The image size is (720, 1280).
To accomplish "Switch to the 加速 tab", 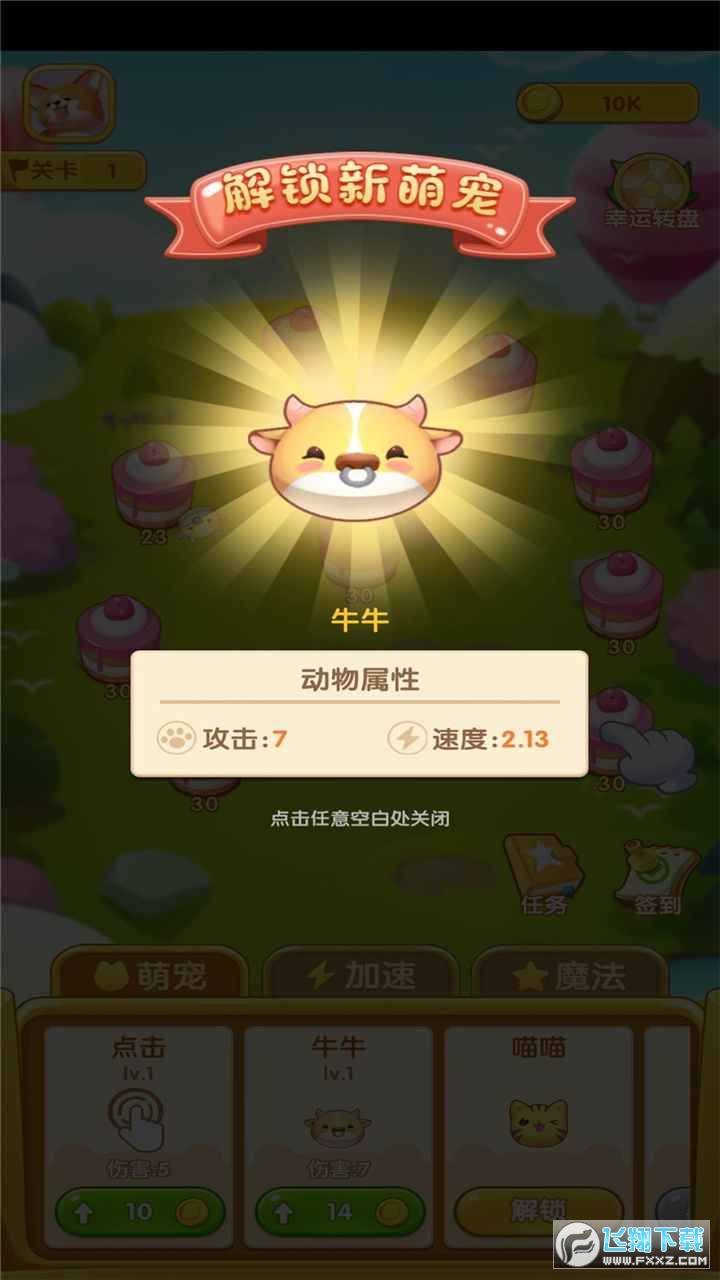I will tap(360, 975).
